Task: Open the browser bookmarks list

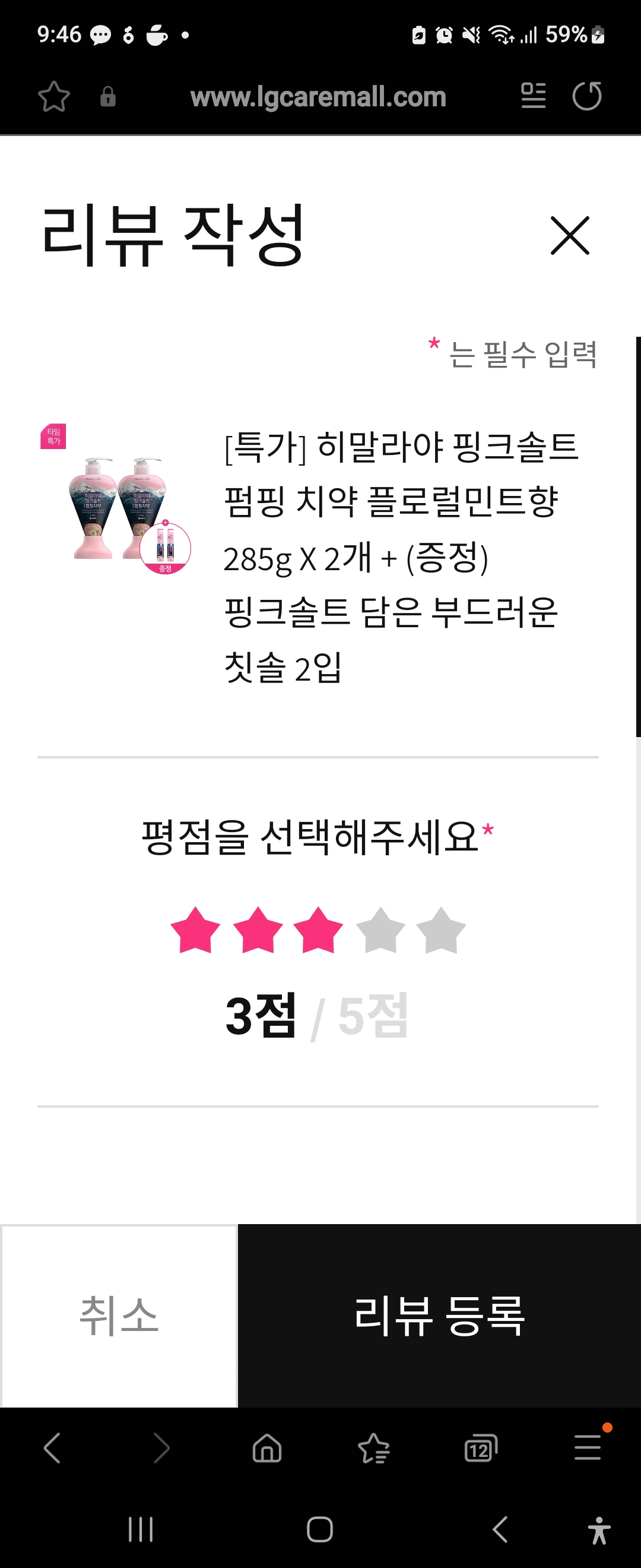Action: pos(373,1447)
